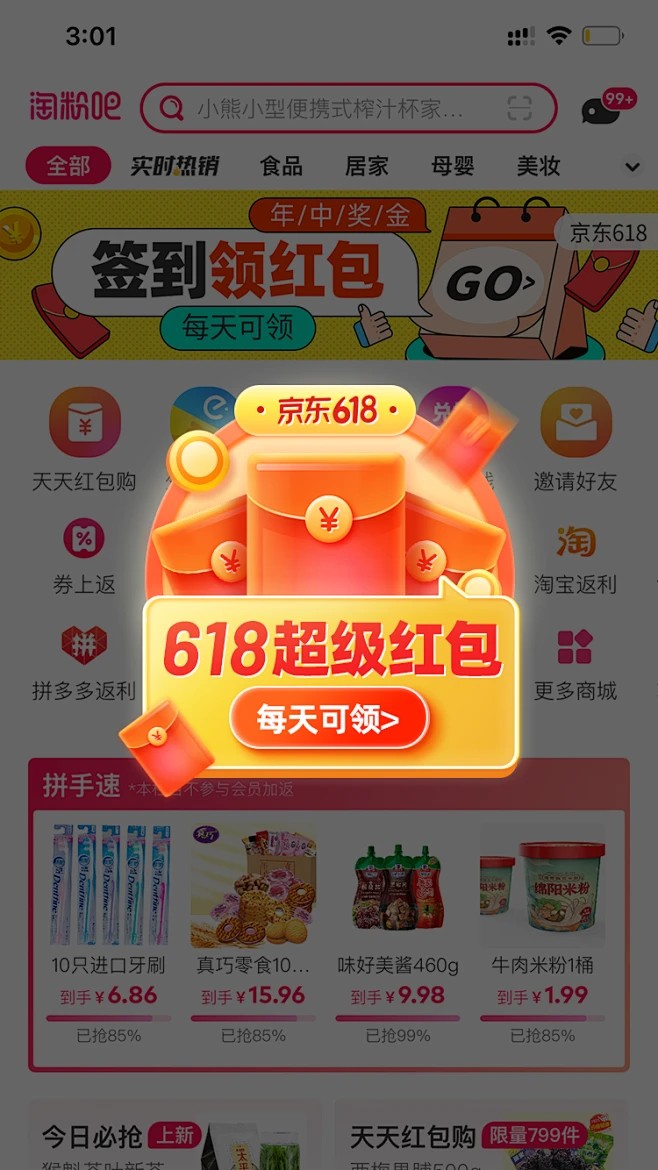The image size is (658, 1170).
Task: Open the 母婴 category tab
Action: (453, 166)
